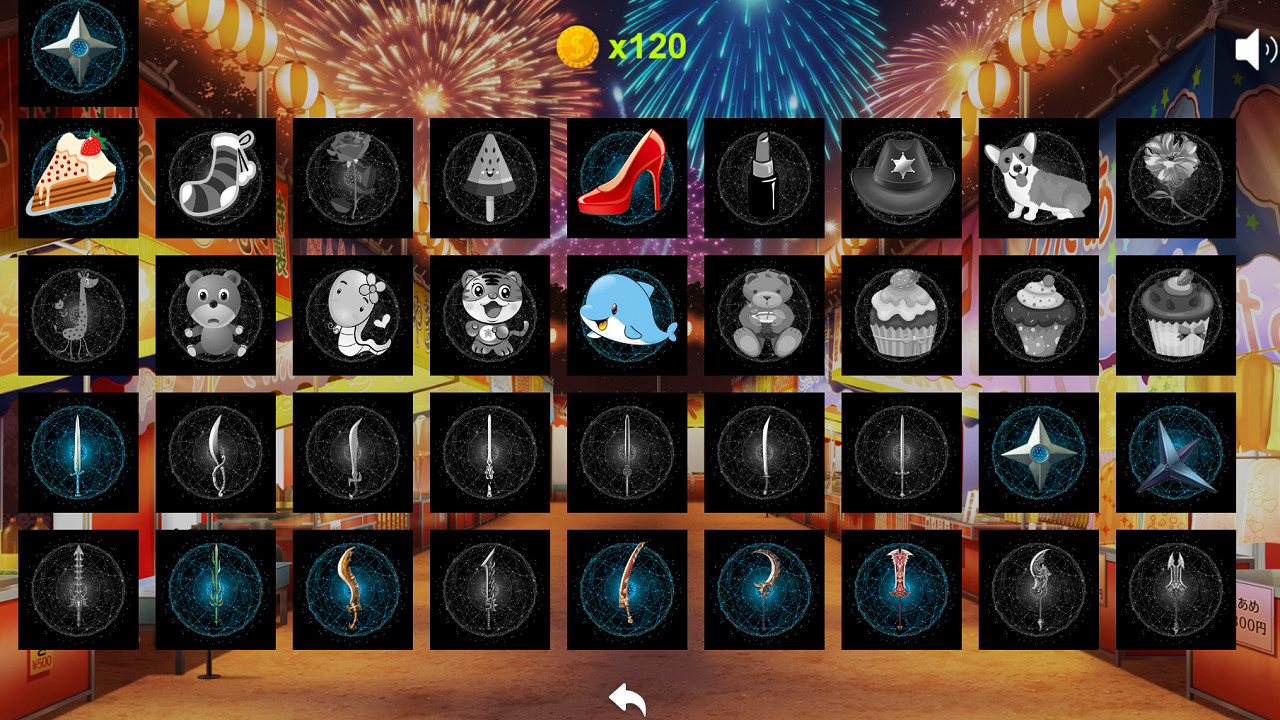Select the strawberry cake slice tile

coord(78,178)
